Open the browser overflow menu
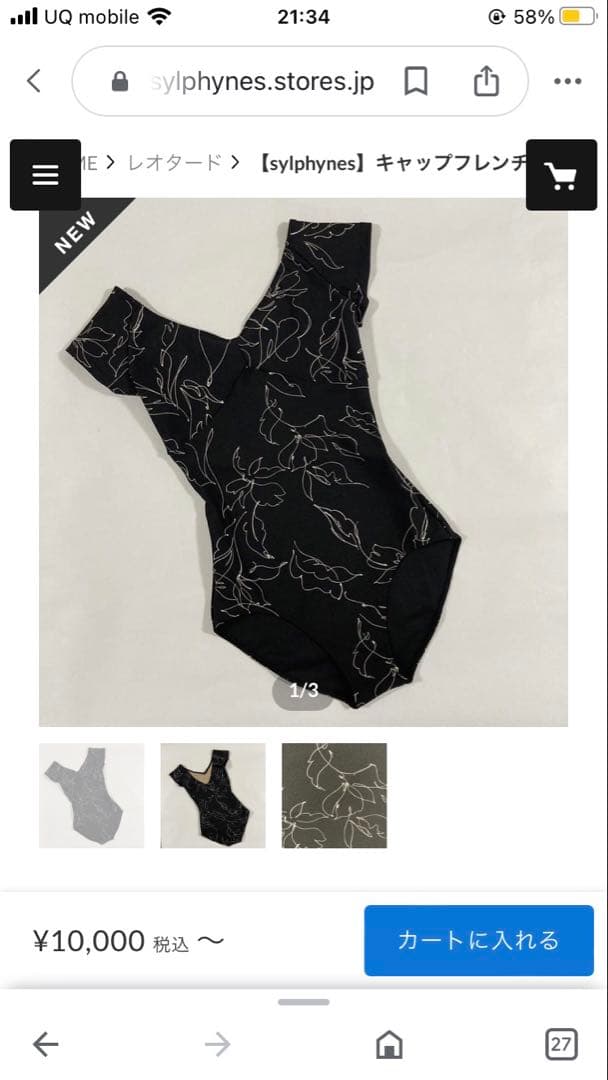608x1080 pixels. click(x=567, y=81)
